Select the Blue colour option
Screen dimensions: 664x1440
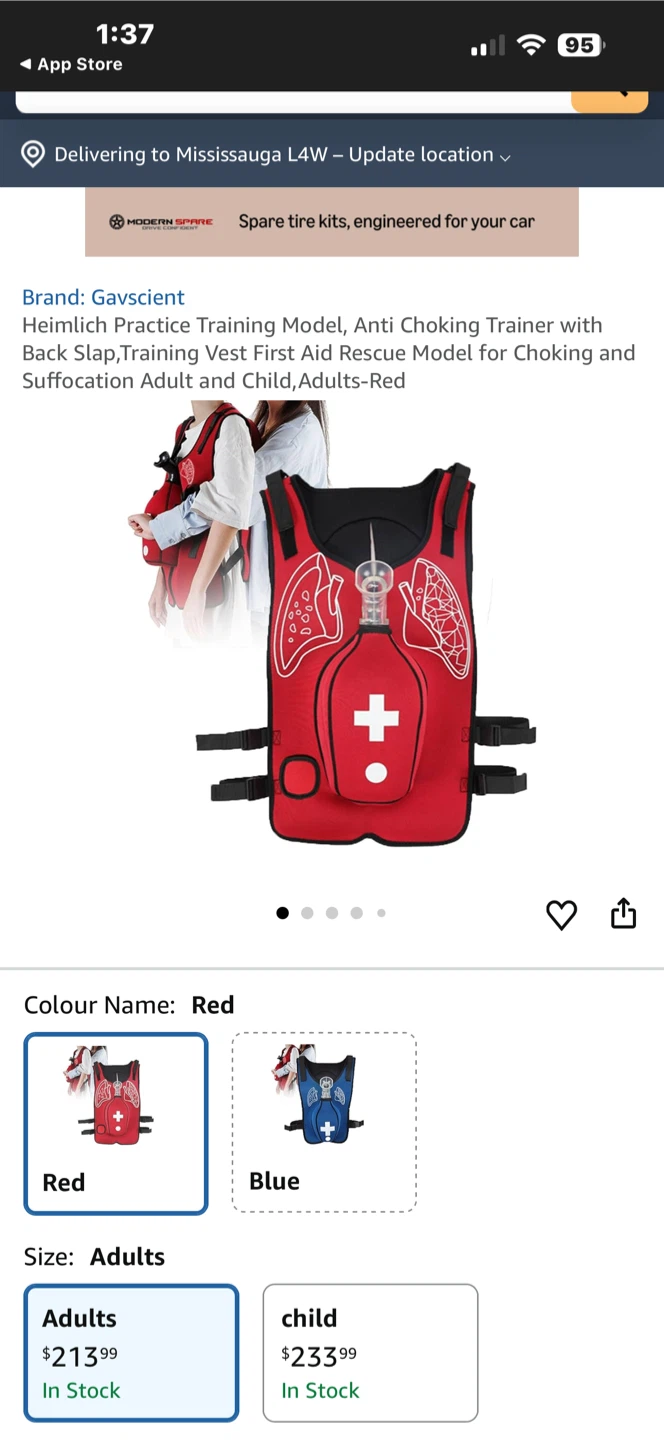click(x=324, y=1122)
